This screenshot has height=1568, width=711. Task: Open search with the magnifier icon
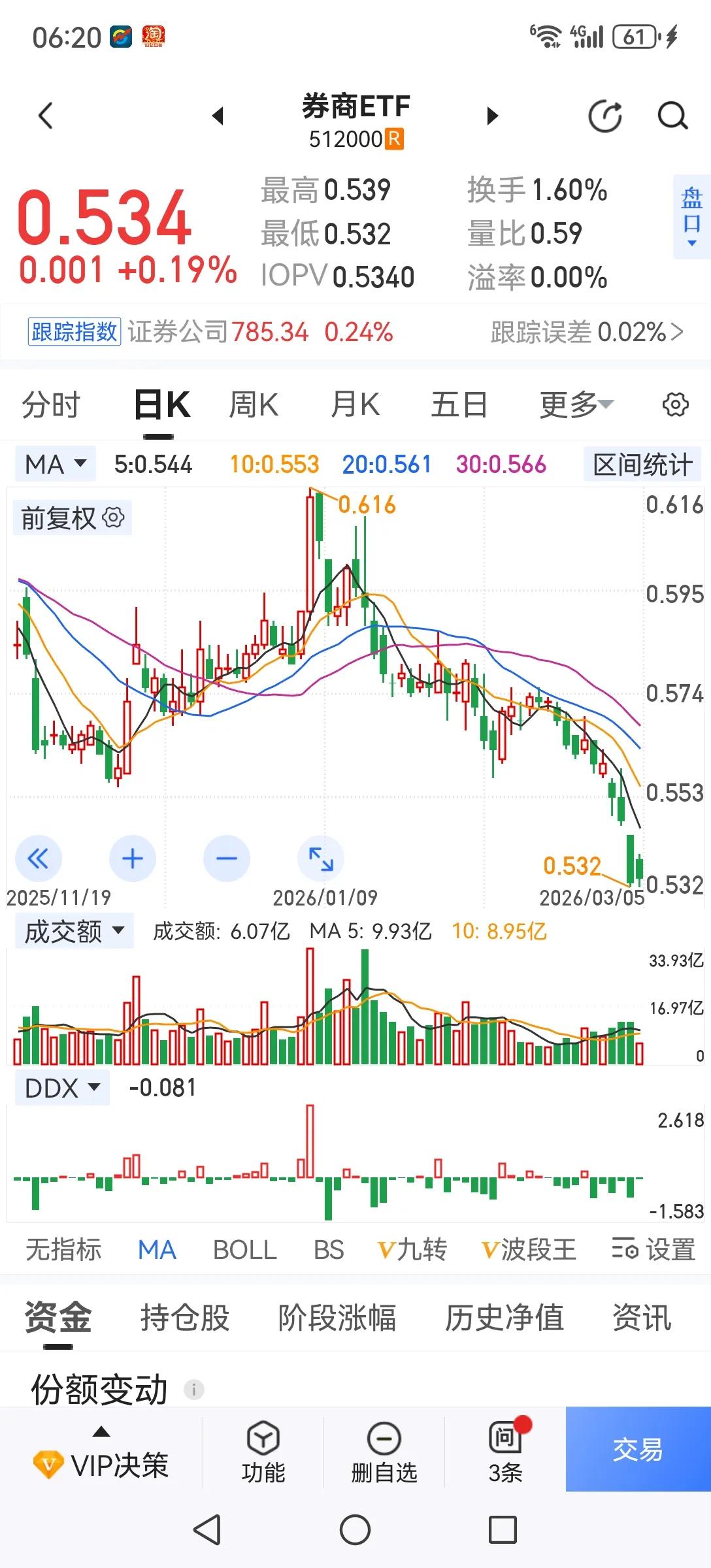(672, 116)
